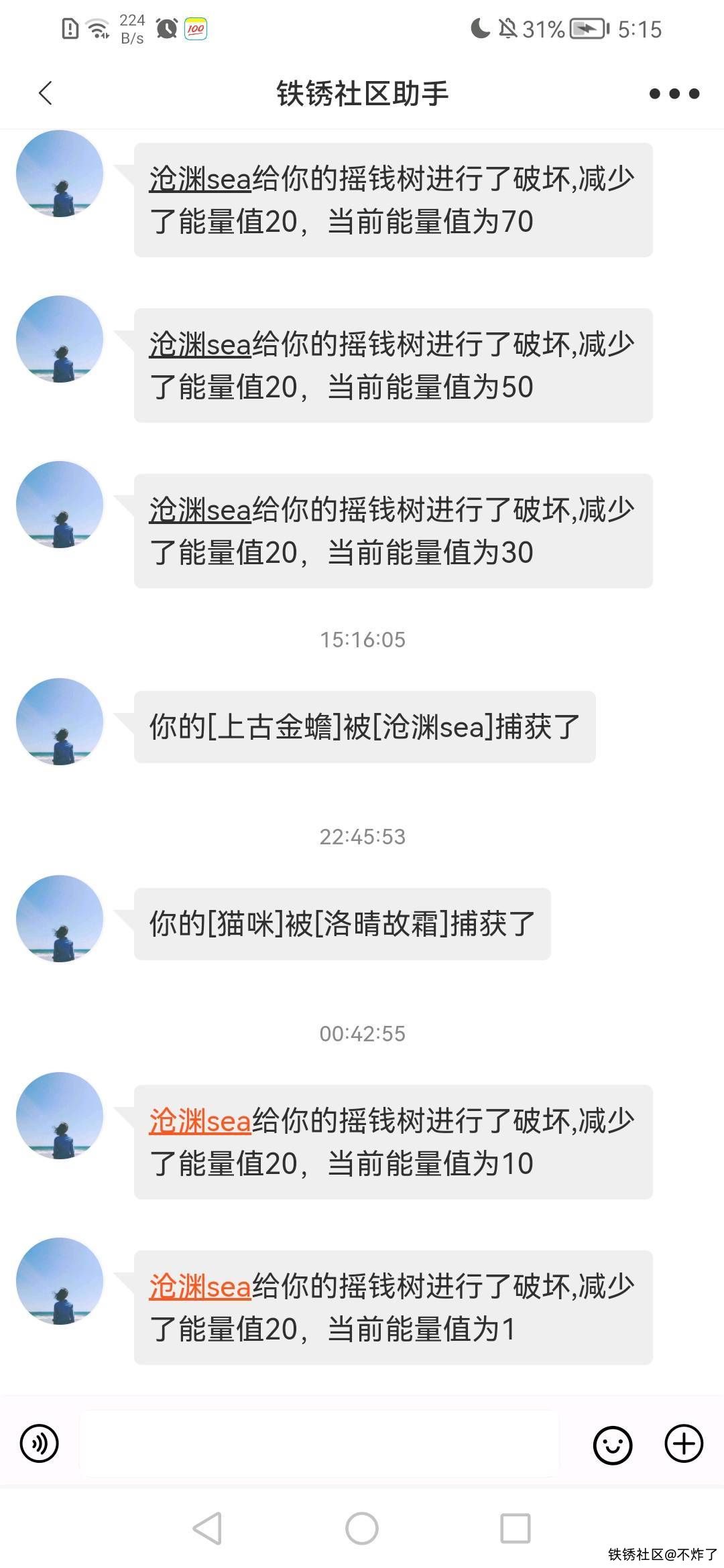The image size is (724, 1568).
Task: Tap sender avatar beside 猫咪 capture message
Action: [x=60, y=919]
